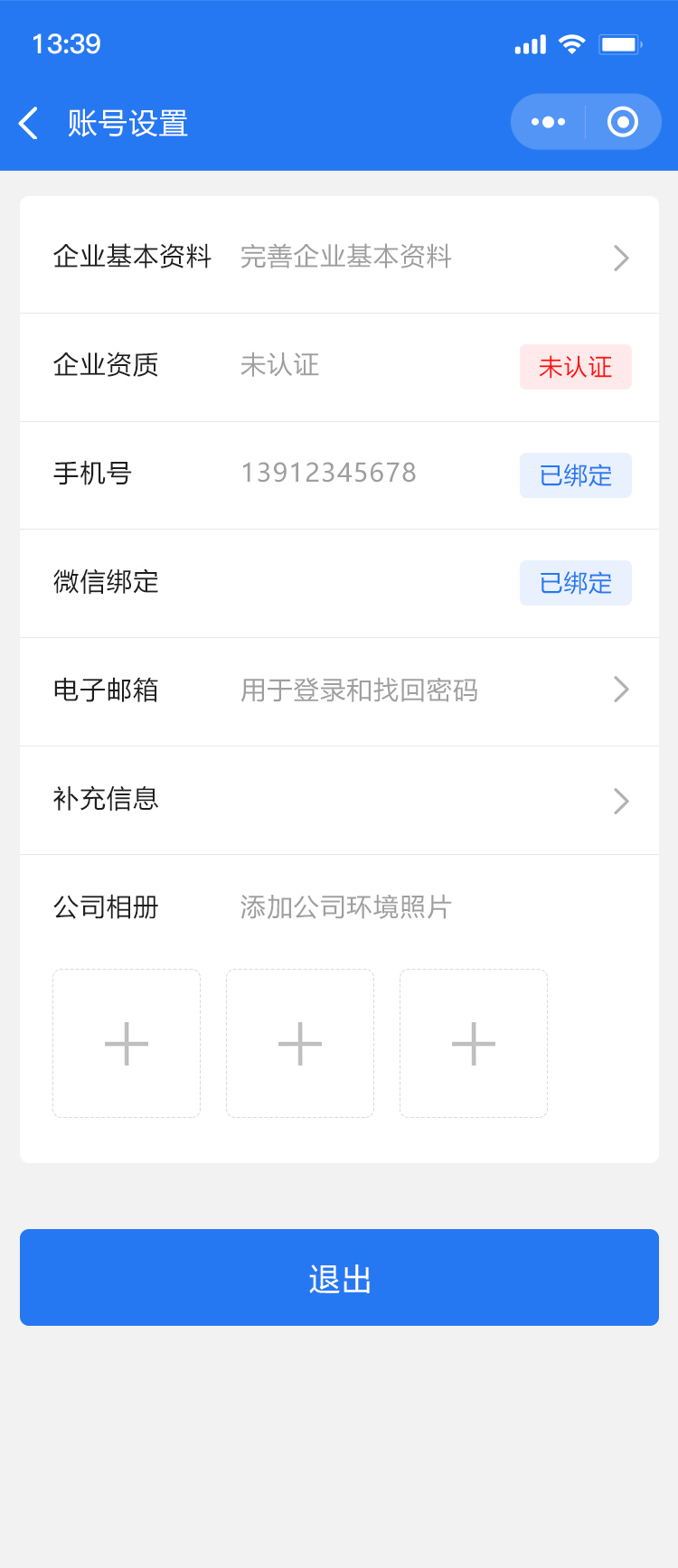Tap the red 未认证 badge

tap(575, 367)
